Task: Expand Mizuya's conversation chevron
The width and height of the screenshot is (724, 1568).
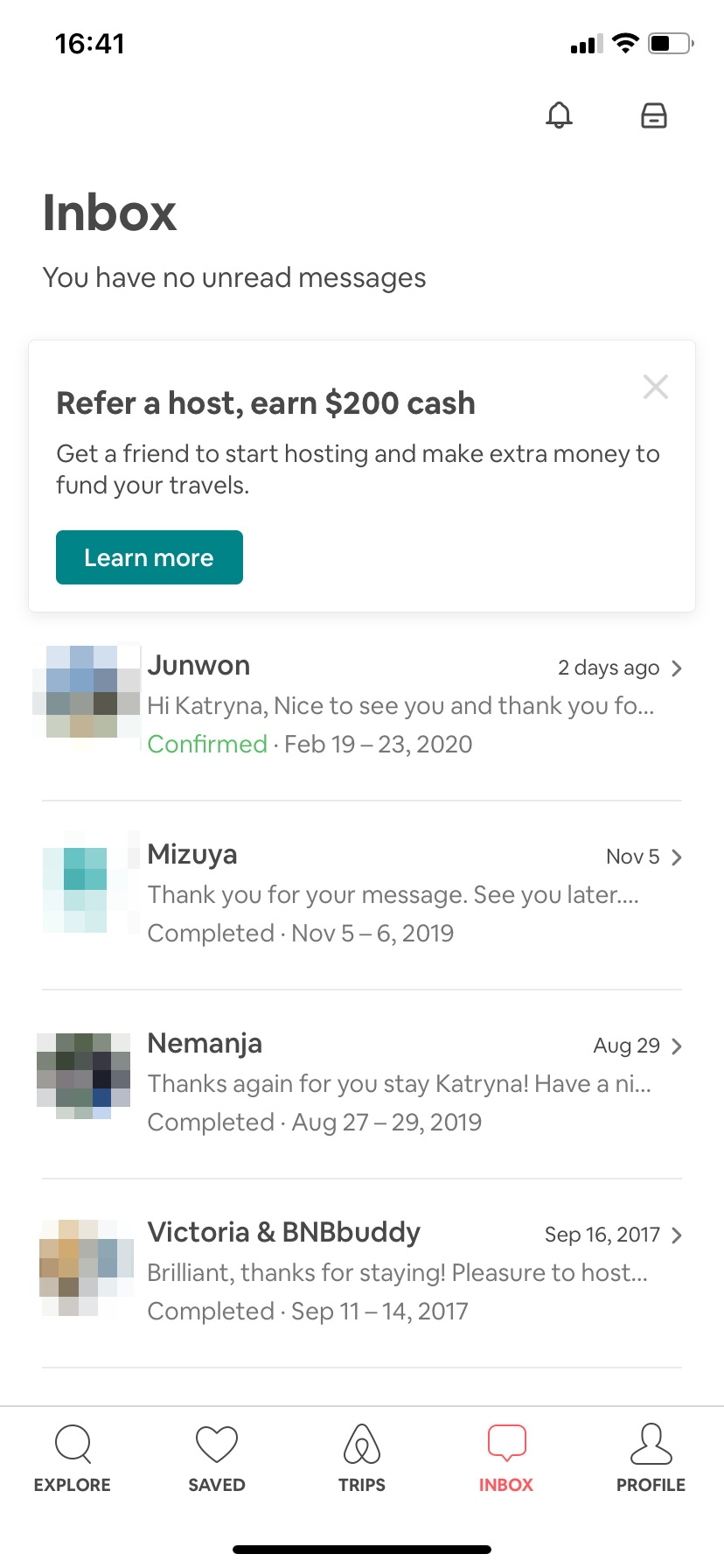Action: pyautogui.click(x=676, y=857)
